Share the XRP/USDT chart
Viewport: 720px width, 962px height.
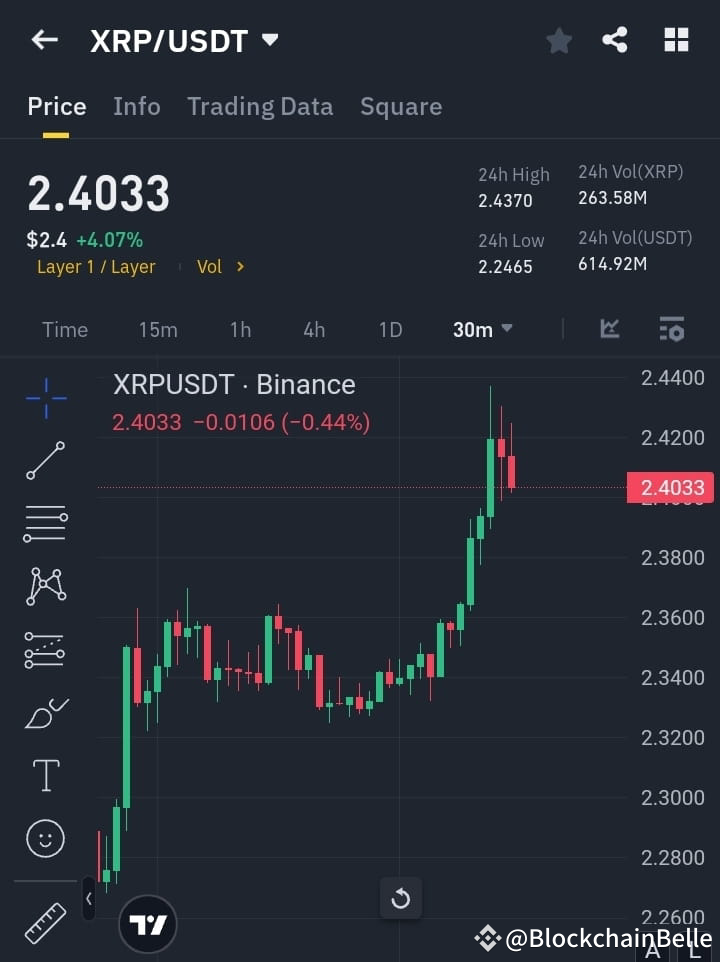(615, 40)
